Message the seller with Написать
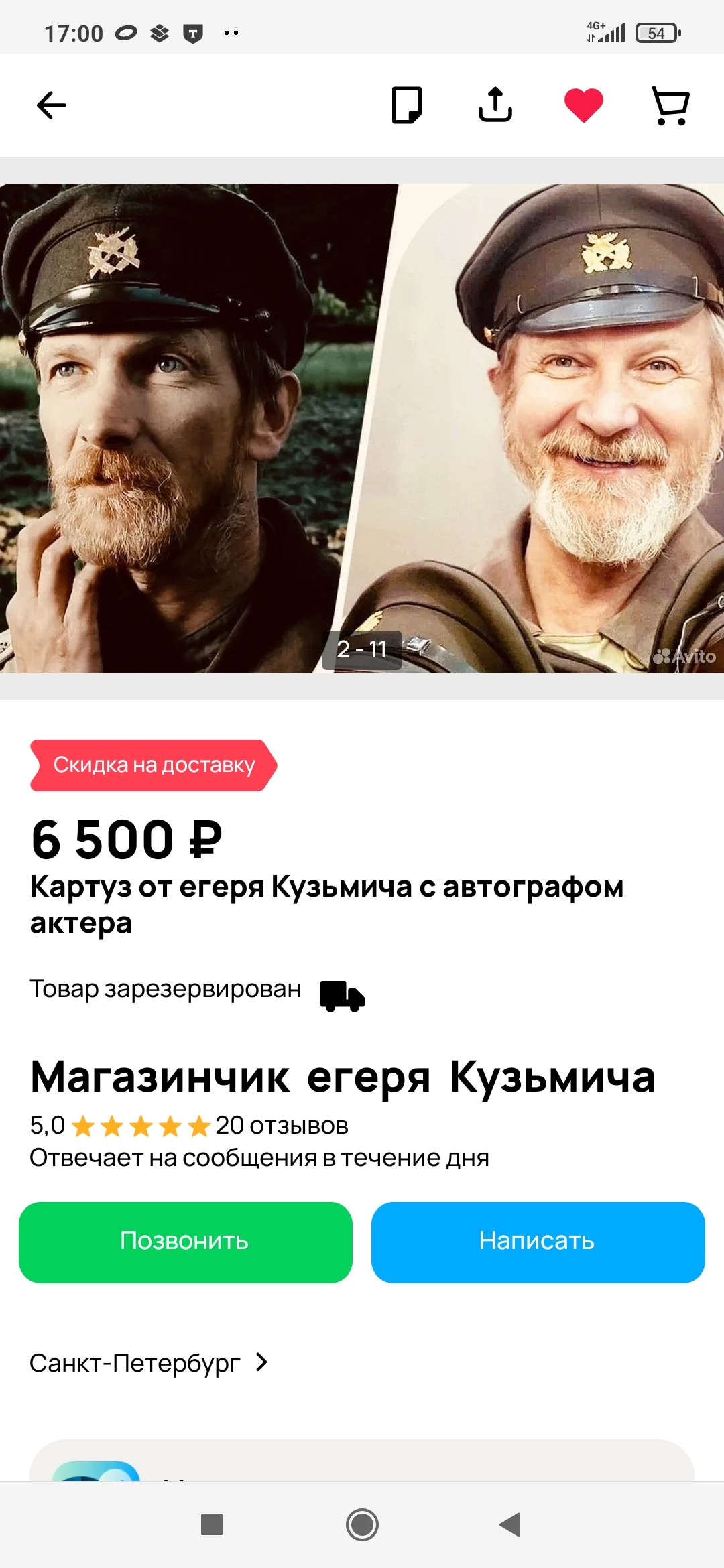 click(x=538, y=1242)
